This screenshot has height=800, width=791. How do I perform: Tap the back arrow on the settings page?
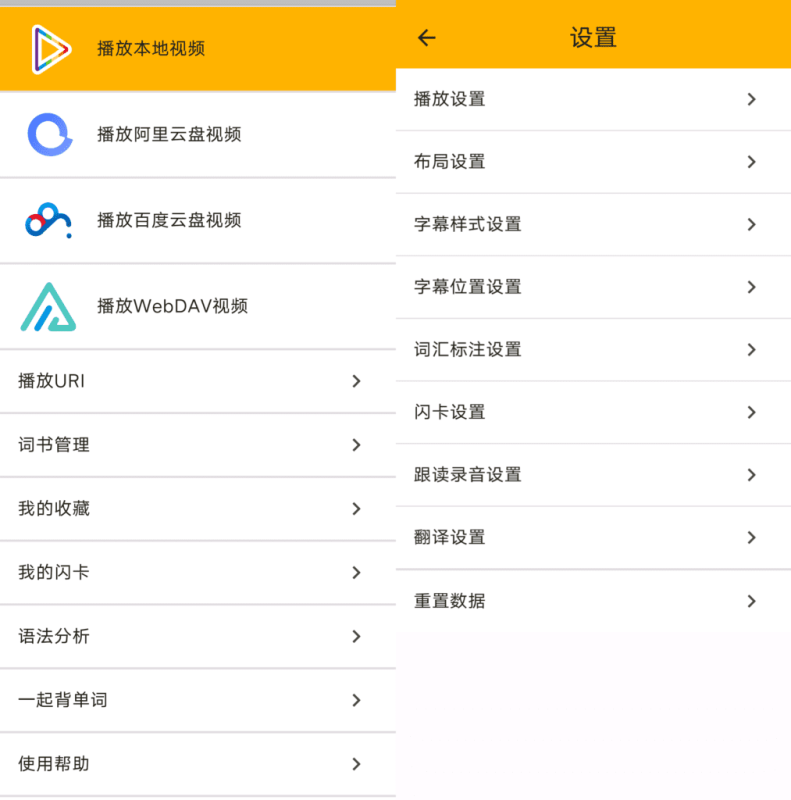click(426, 37)
